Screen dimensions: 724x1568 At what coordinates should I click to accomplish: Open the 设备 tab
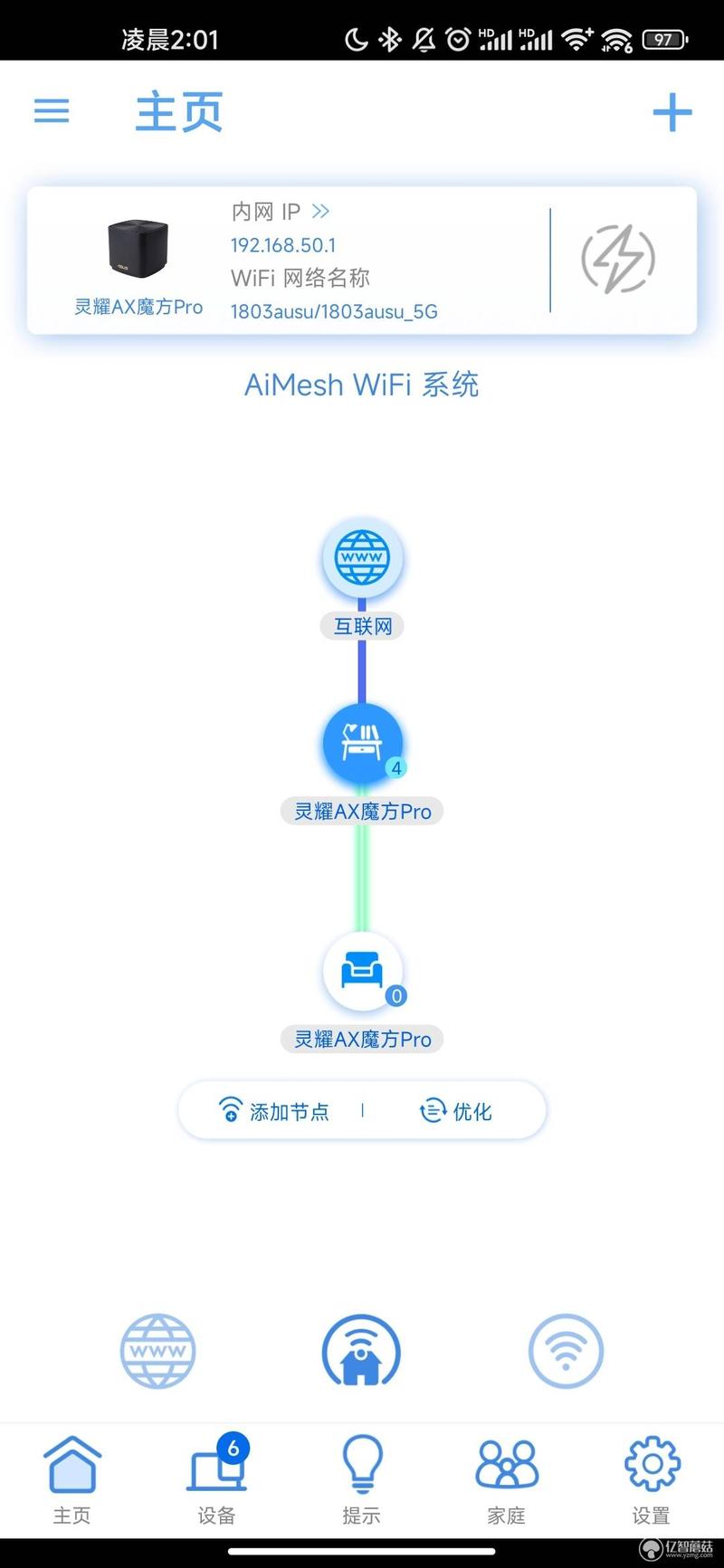217,1478
